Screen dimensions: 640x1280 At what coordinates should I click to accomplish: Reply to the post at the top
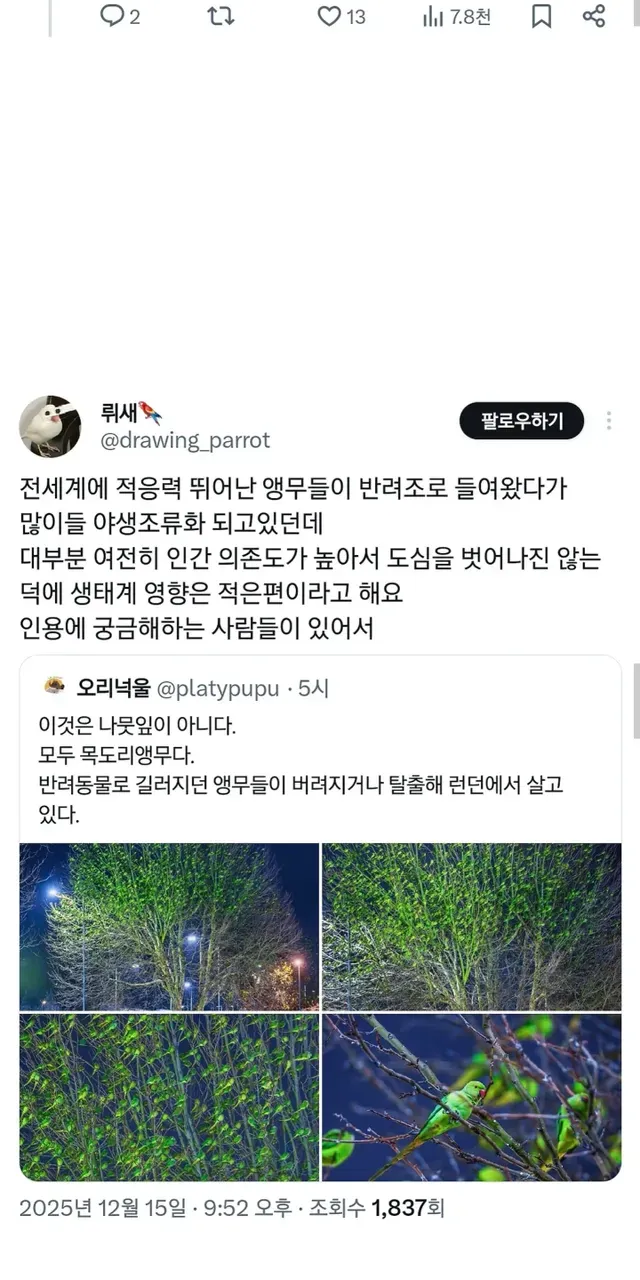[x=113, y=16]
